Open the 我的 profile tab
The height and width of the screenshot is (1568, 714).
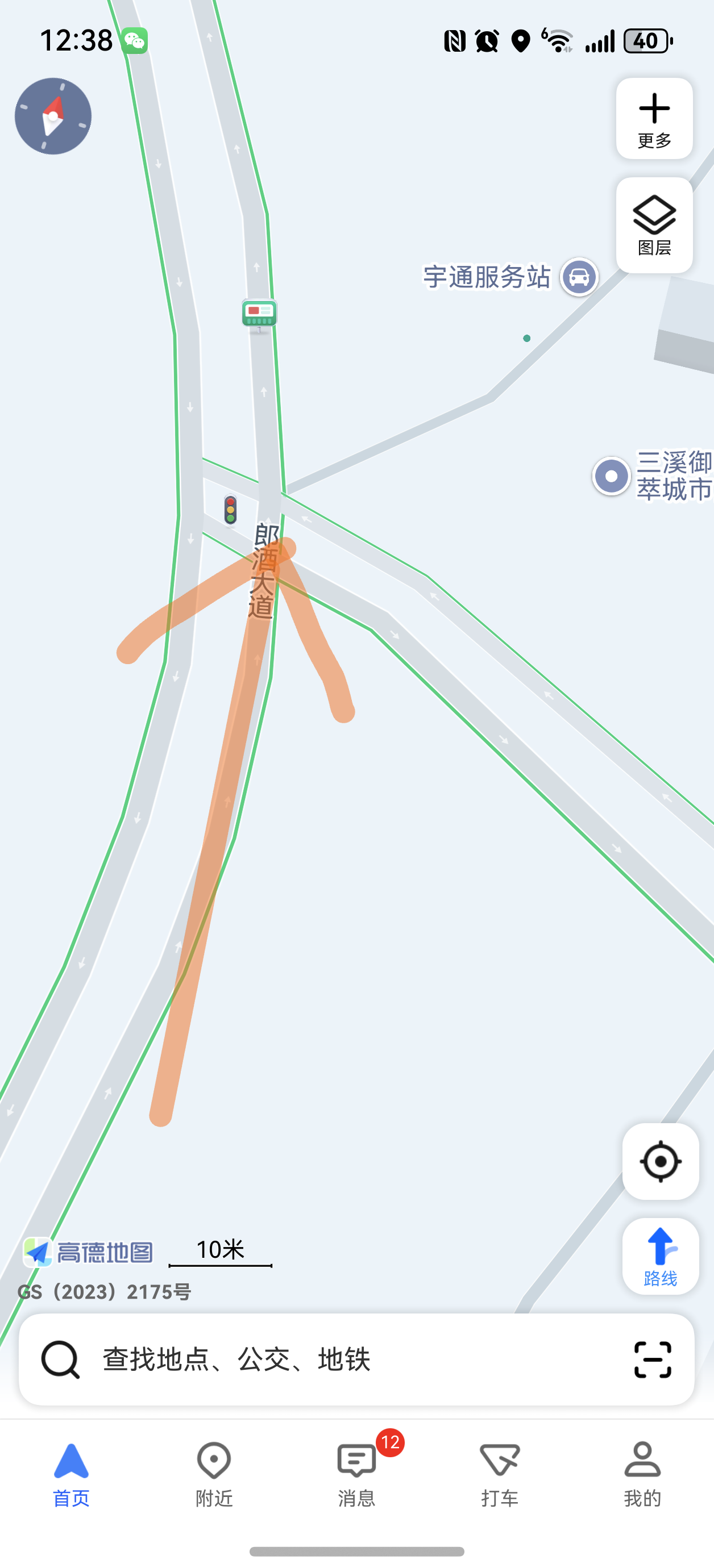point(642,1473)
